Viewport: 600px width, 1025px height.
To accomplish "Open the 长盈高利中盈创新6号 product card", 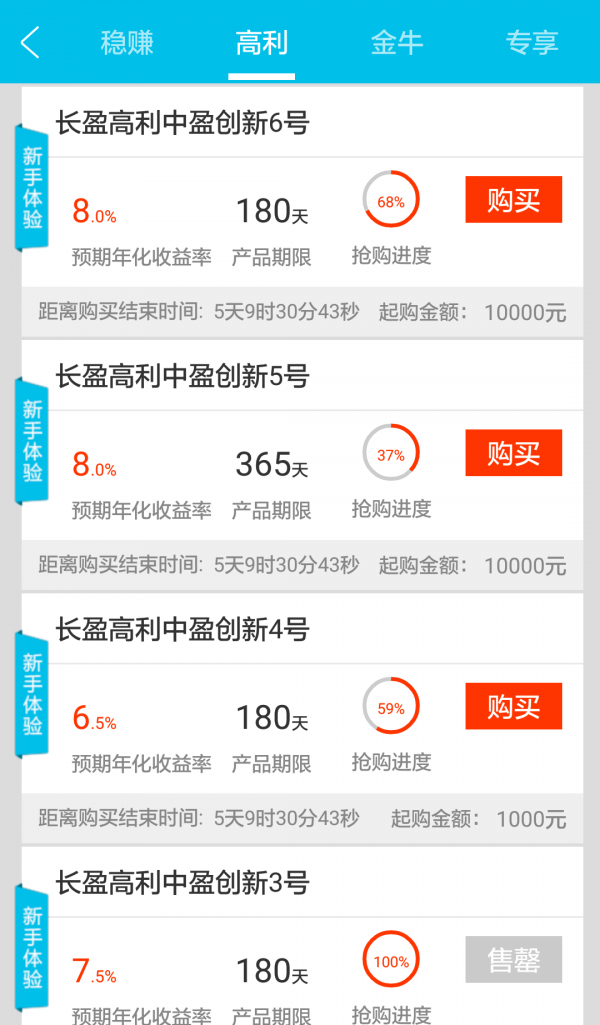I will (x=302, y=212).
